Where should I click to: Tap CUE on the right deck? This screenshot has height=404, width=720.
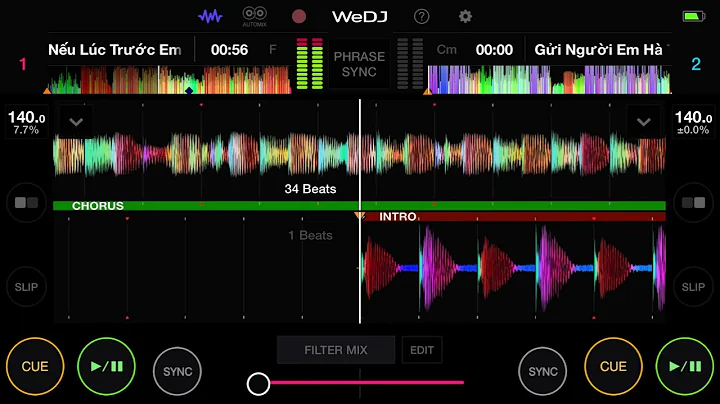613,367
